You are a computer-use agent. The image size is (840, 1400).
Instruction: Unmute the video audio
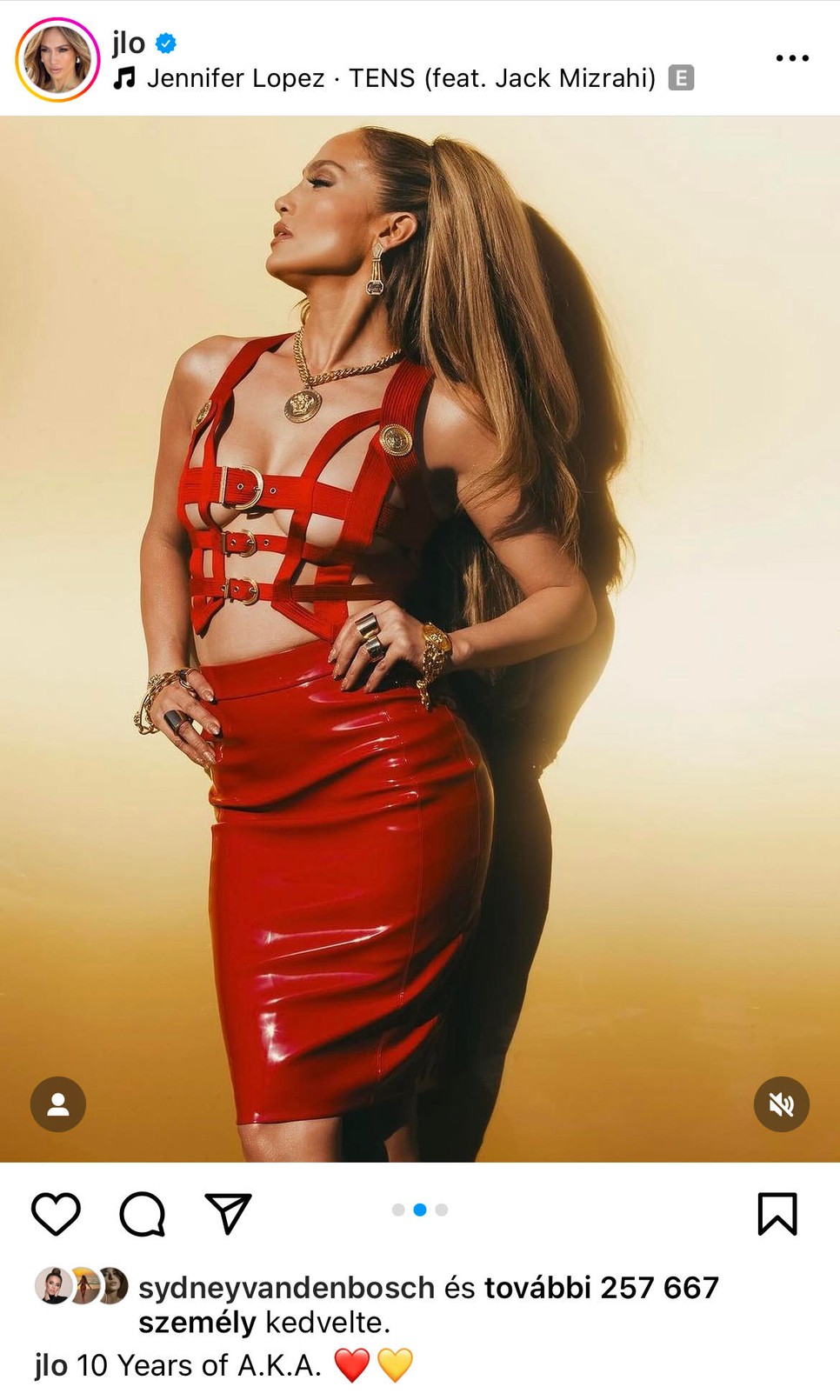pos(782,1104)
